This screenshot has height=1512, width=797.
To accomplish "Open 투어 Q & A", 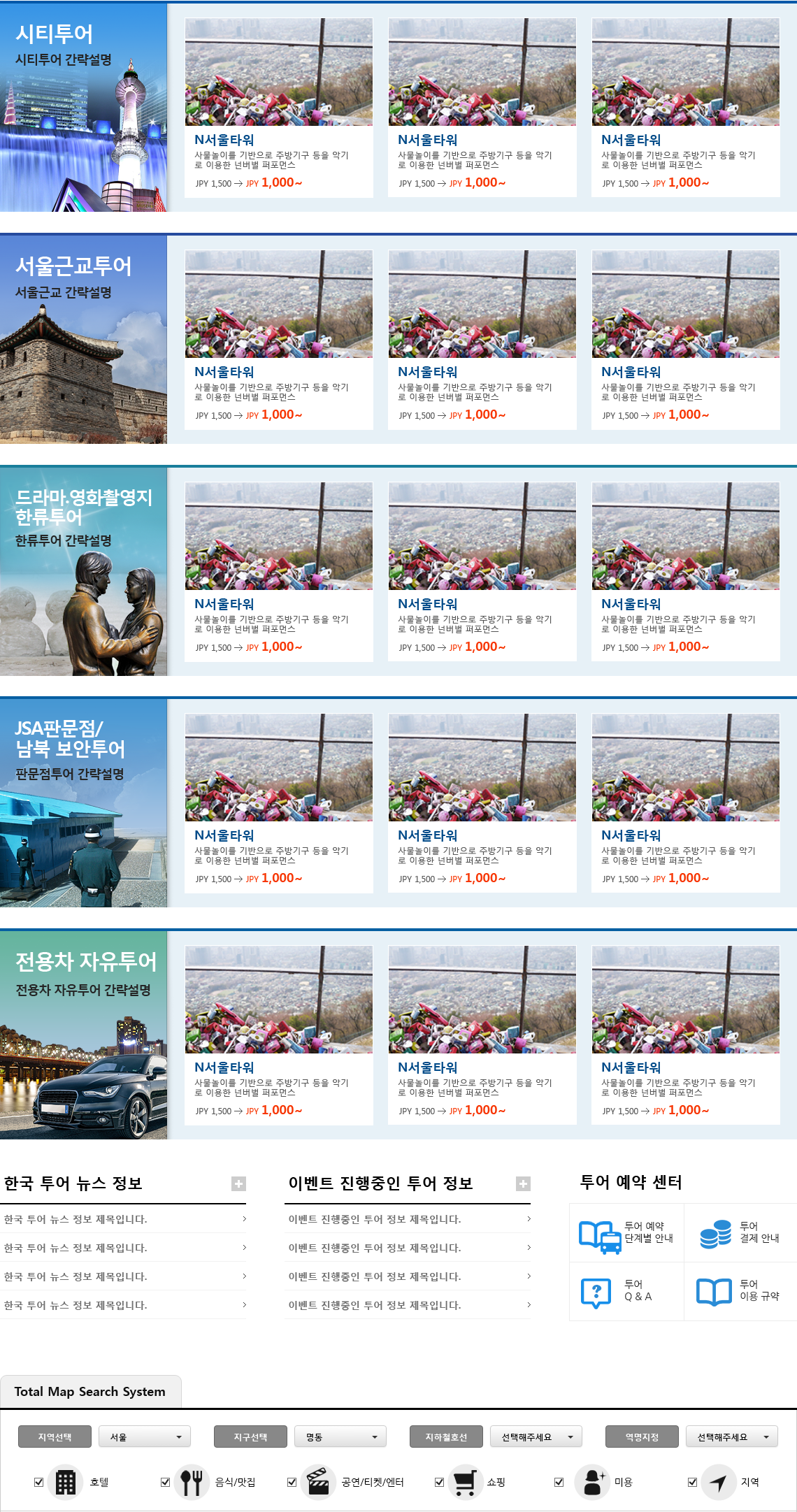I will tap(626, 1291).
